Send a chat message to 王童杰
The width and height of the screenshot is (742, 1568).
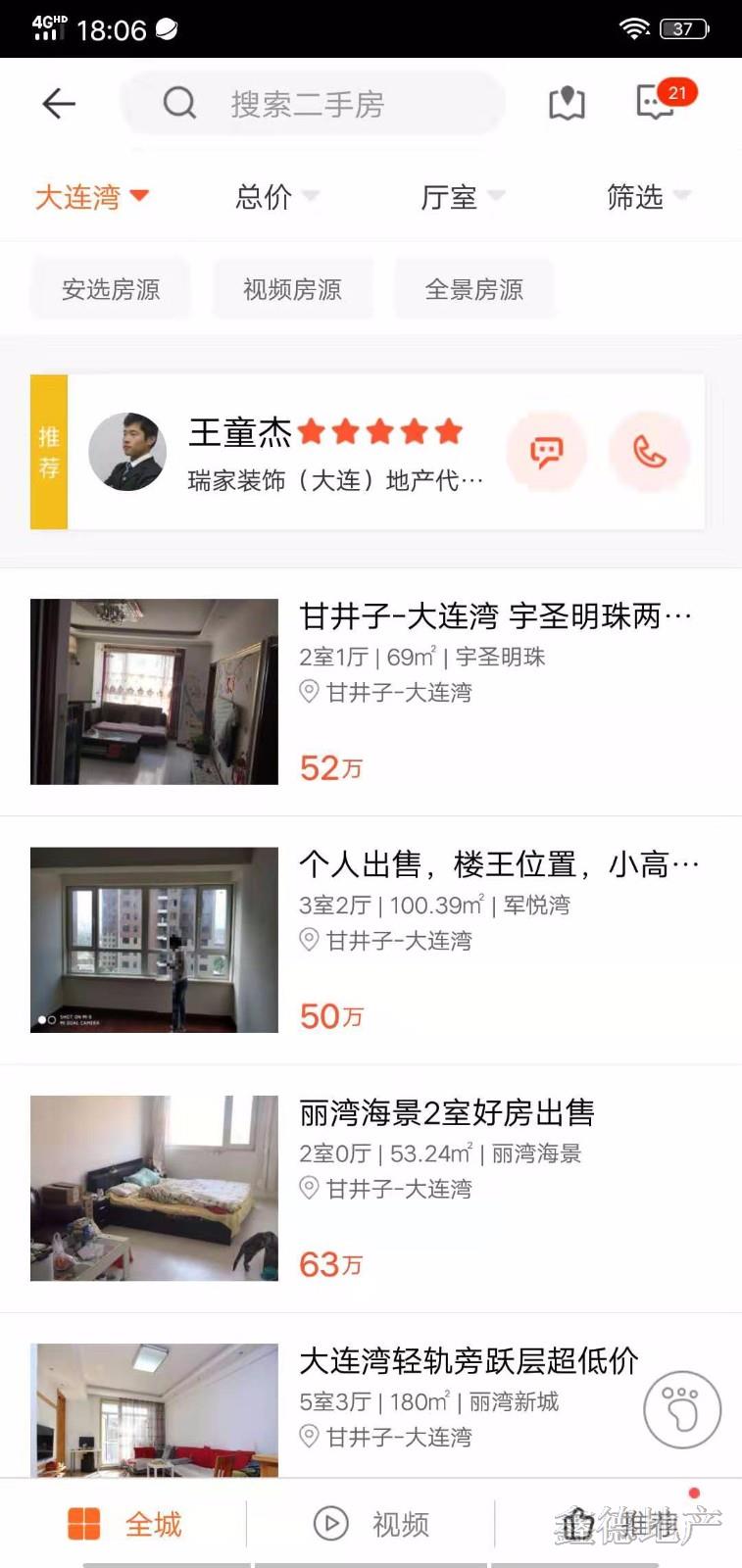(546, 452)
